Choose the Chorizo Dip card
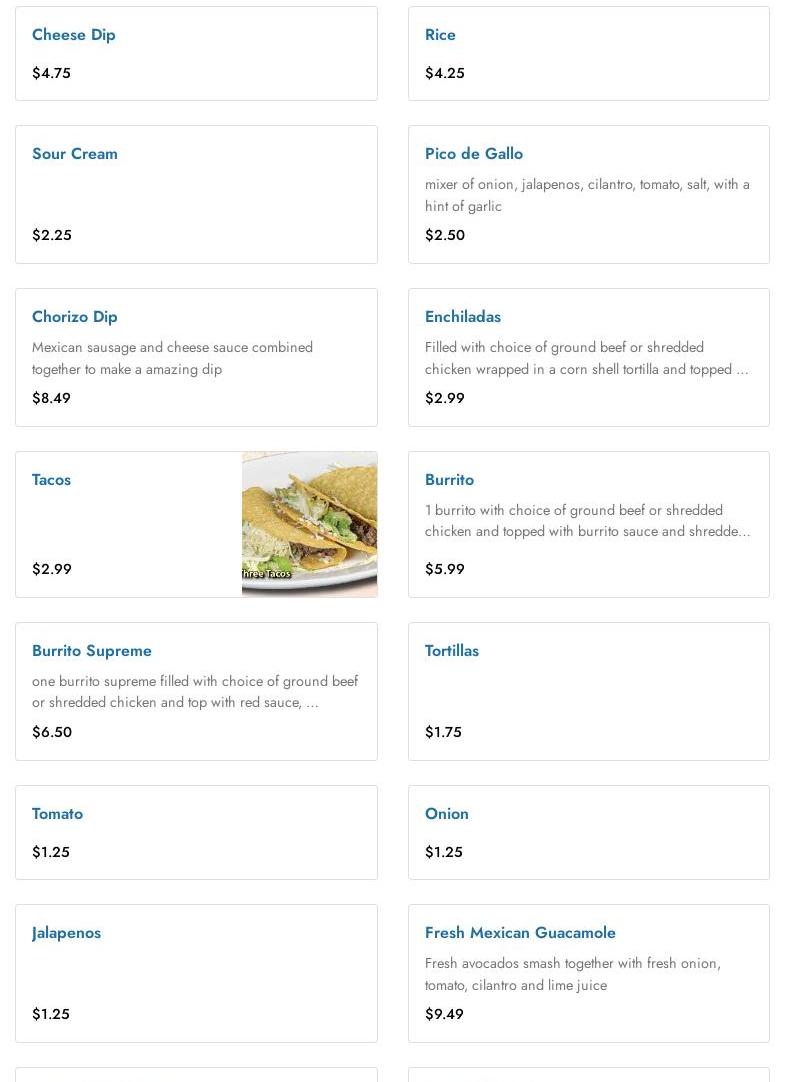The width and height of the screenshot is (785, 1082). tap(196, 357)
